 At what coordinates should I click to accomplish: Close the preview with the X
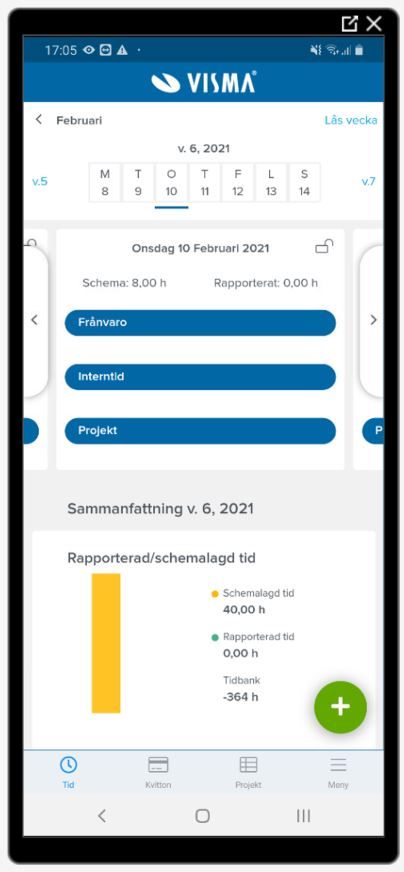(374, 23)
